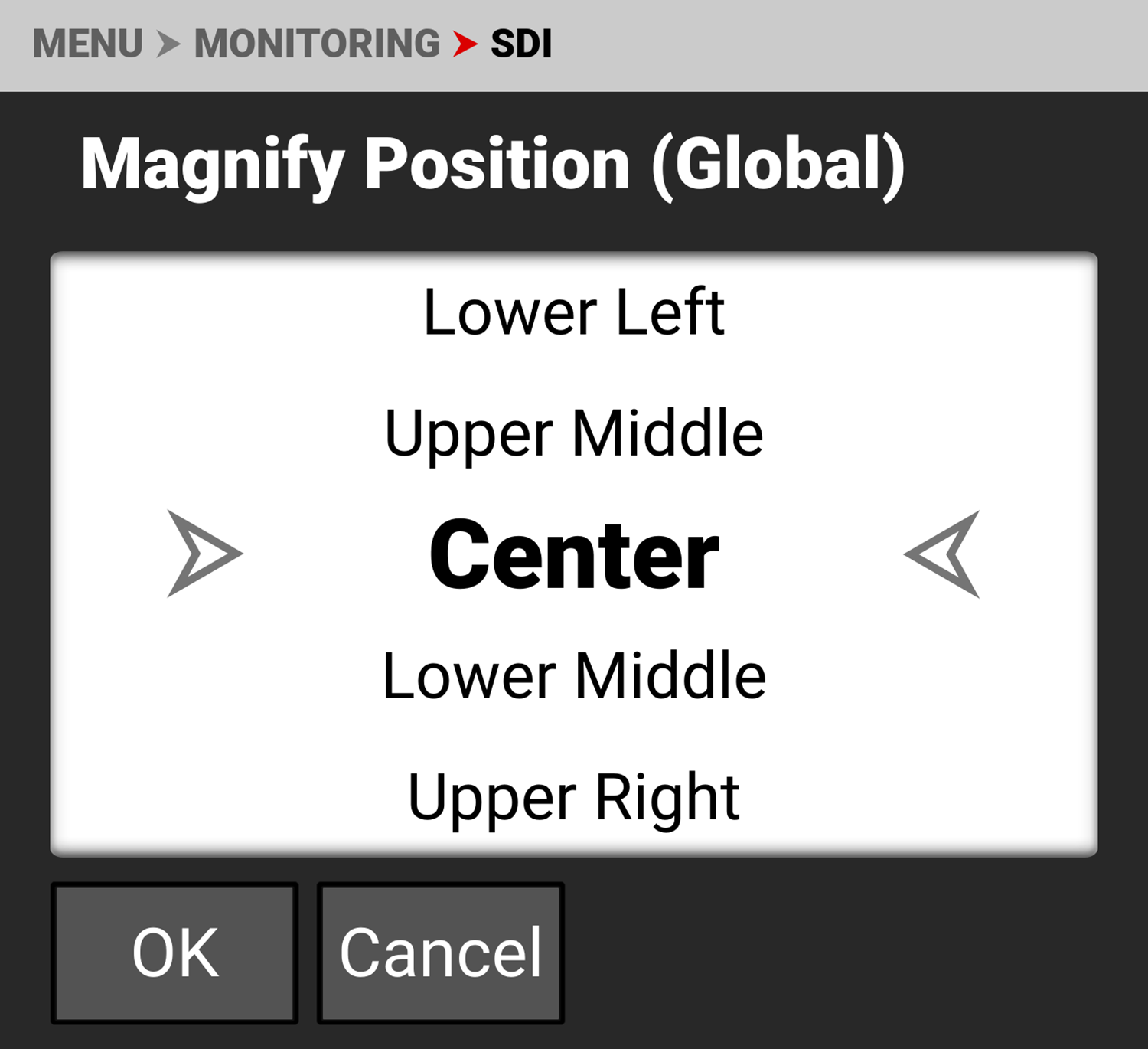Cancel the magnify position change
Image resolution: width=1148 pixels, height=1049 pixels.
point(441,953)
